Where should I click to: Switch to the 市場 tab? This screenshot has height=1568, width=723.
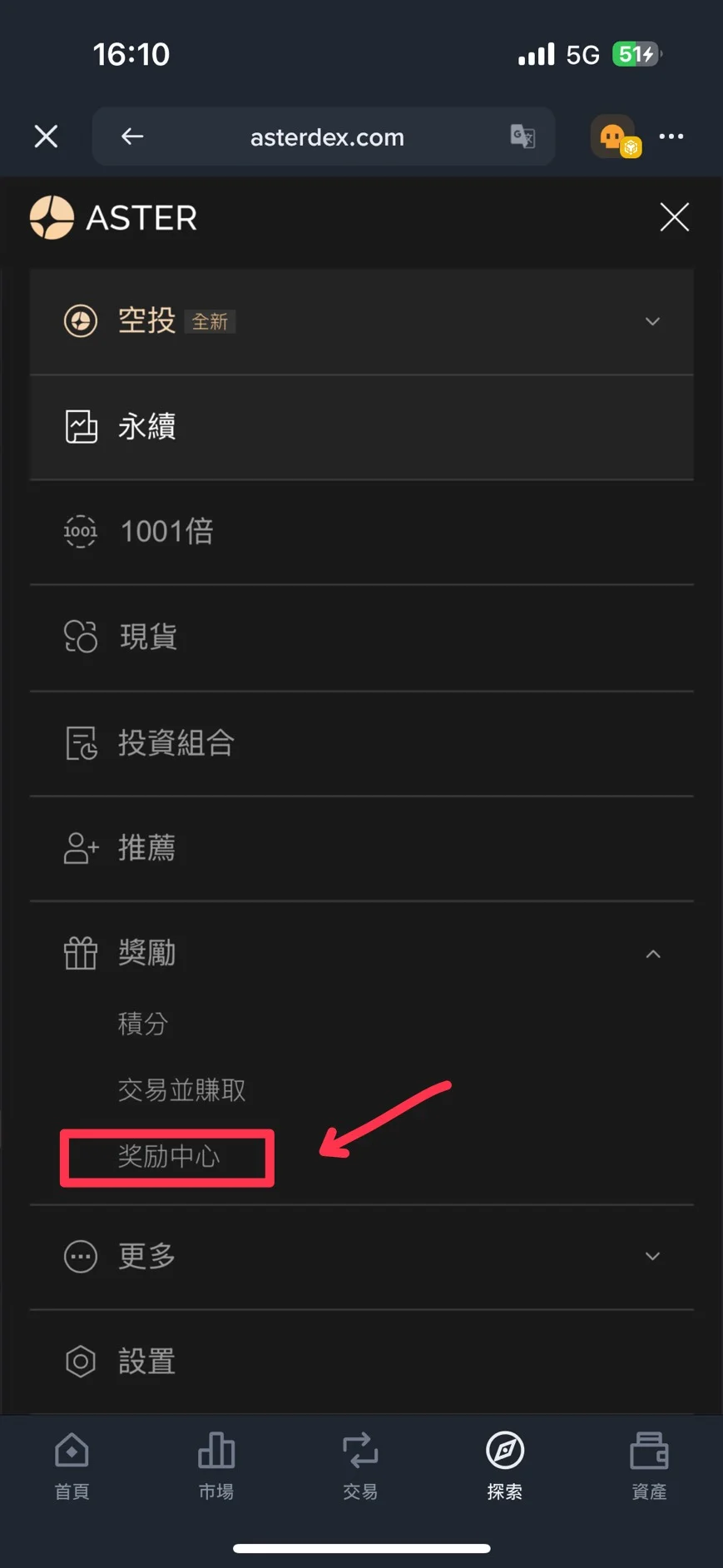pyautogui.click(x=216, y=1466)
